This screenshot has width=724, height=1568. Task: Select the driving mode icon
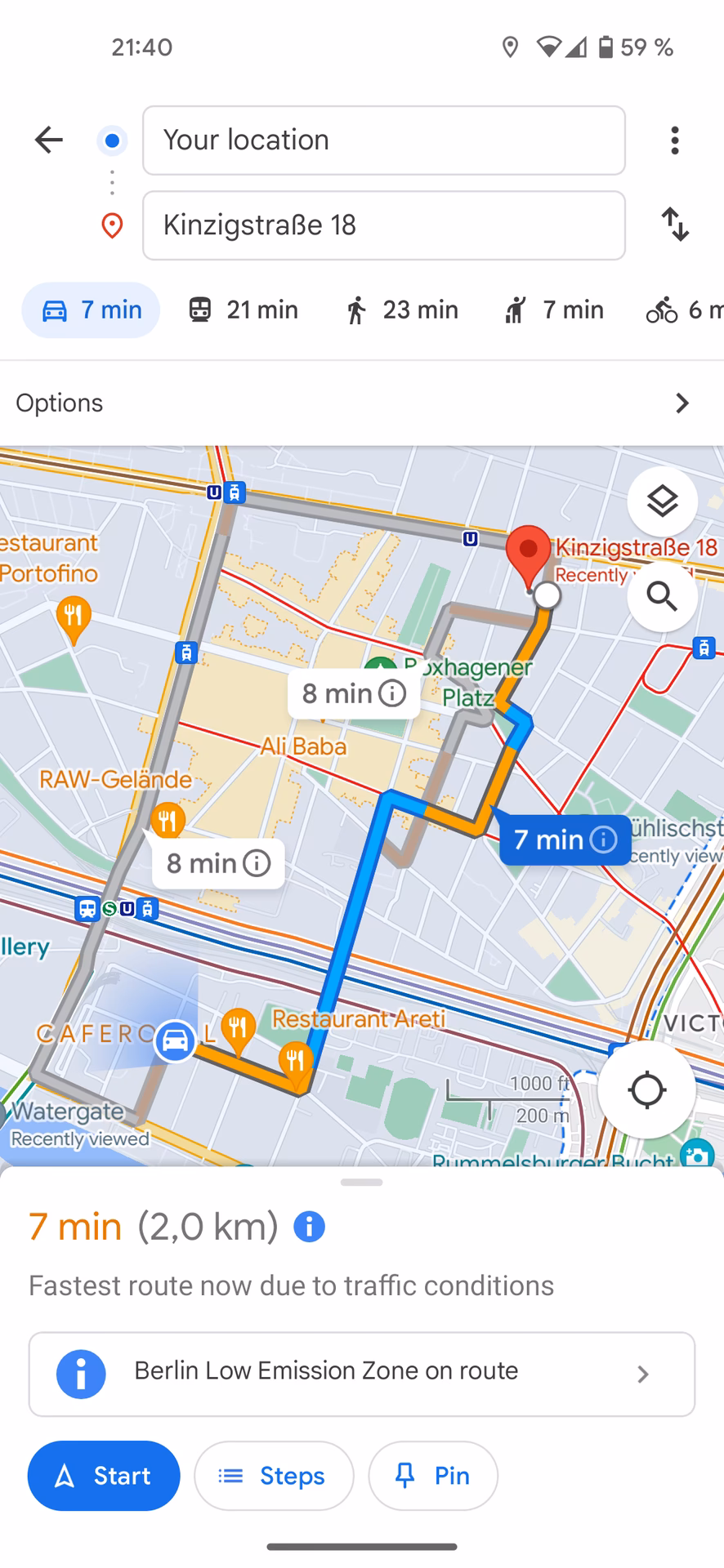coord(90,310)
